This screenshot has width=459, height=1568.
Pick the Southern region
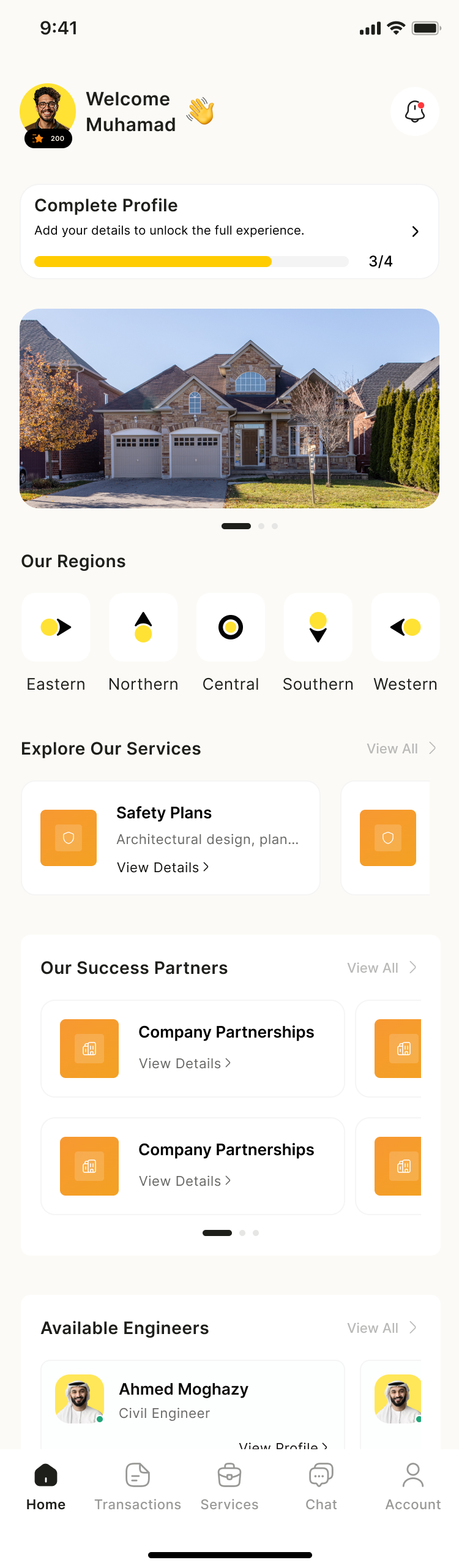pyautogui.click(x=318, y=627)
